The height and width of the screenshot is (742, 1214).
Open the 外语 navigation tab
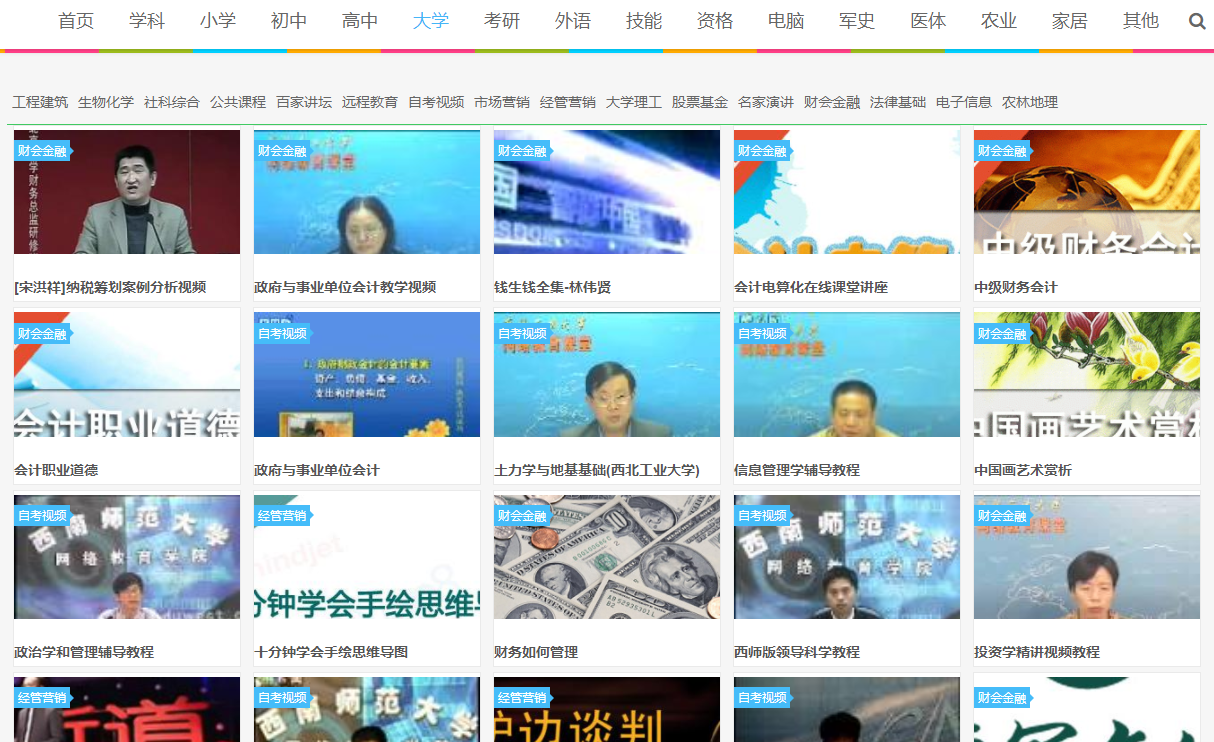(x=573, y=21)
